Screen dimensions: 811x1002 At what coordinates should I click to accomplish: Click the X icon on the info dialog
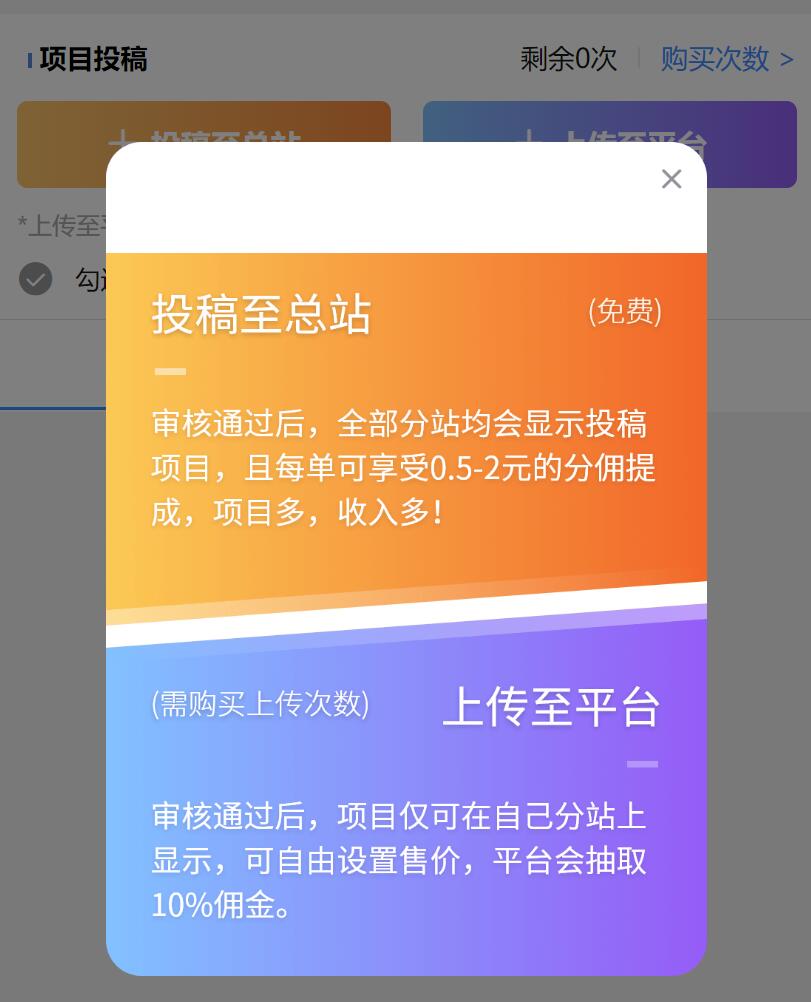coord(671,179)
